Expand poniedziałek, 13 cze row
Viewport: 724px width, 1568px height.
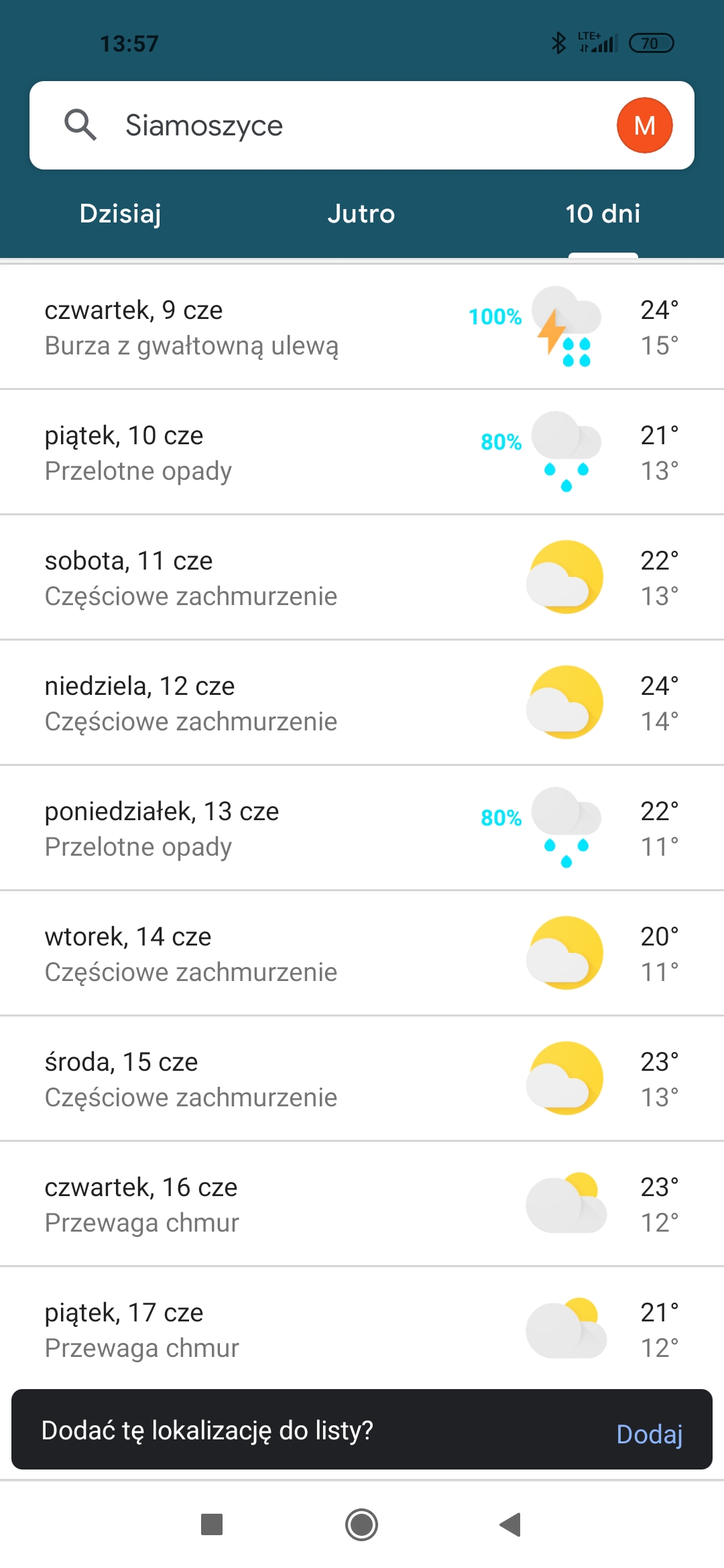pyautogui.click(x=362, y=829)
